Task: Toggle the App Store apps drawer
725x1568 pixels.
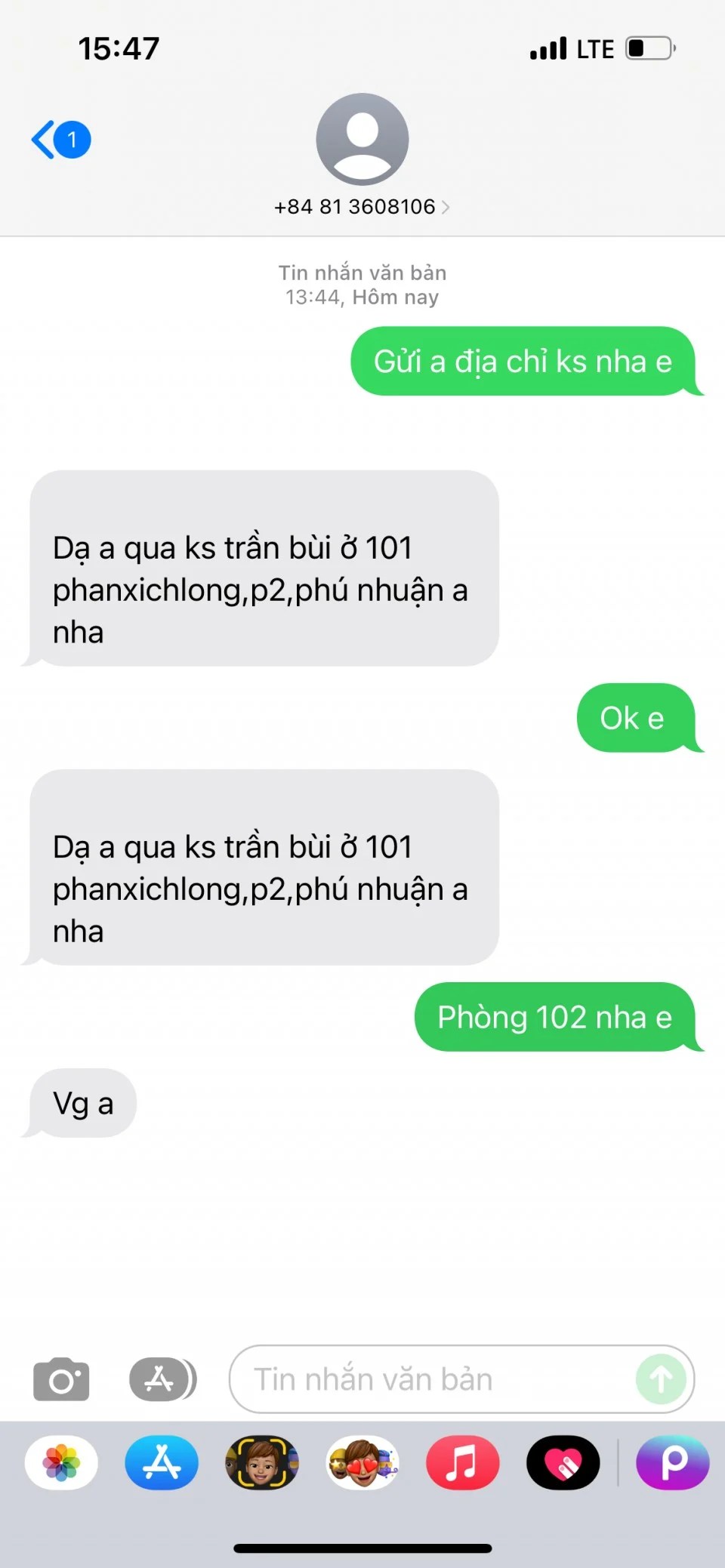Action: pos(162,1380)
